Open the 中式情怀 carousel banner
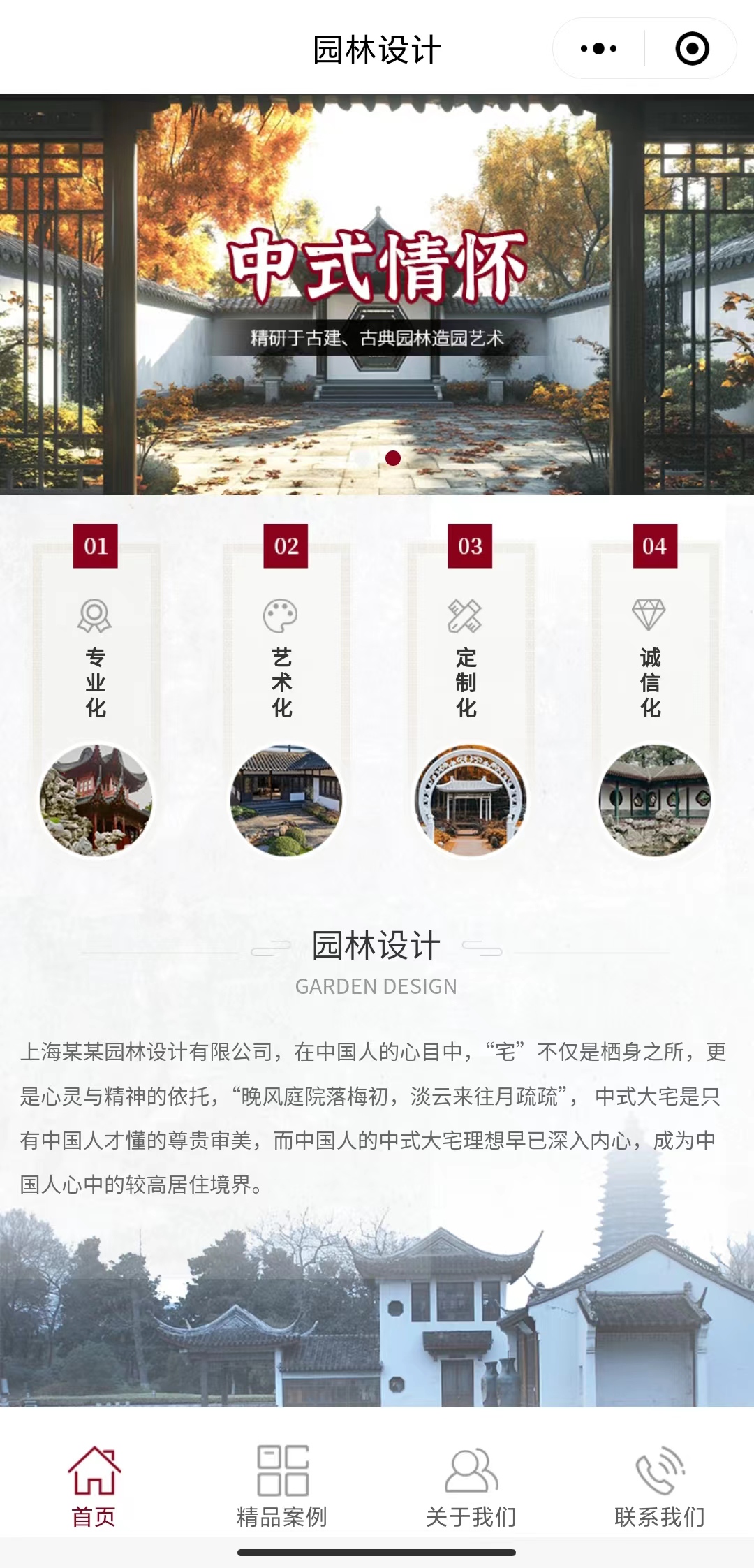Screen dimensions: 754x1568 pyautogui.click(x=377, y=293)
